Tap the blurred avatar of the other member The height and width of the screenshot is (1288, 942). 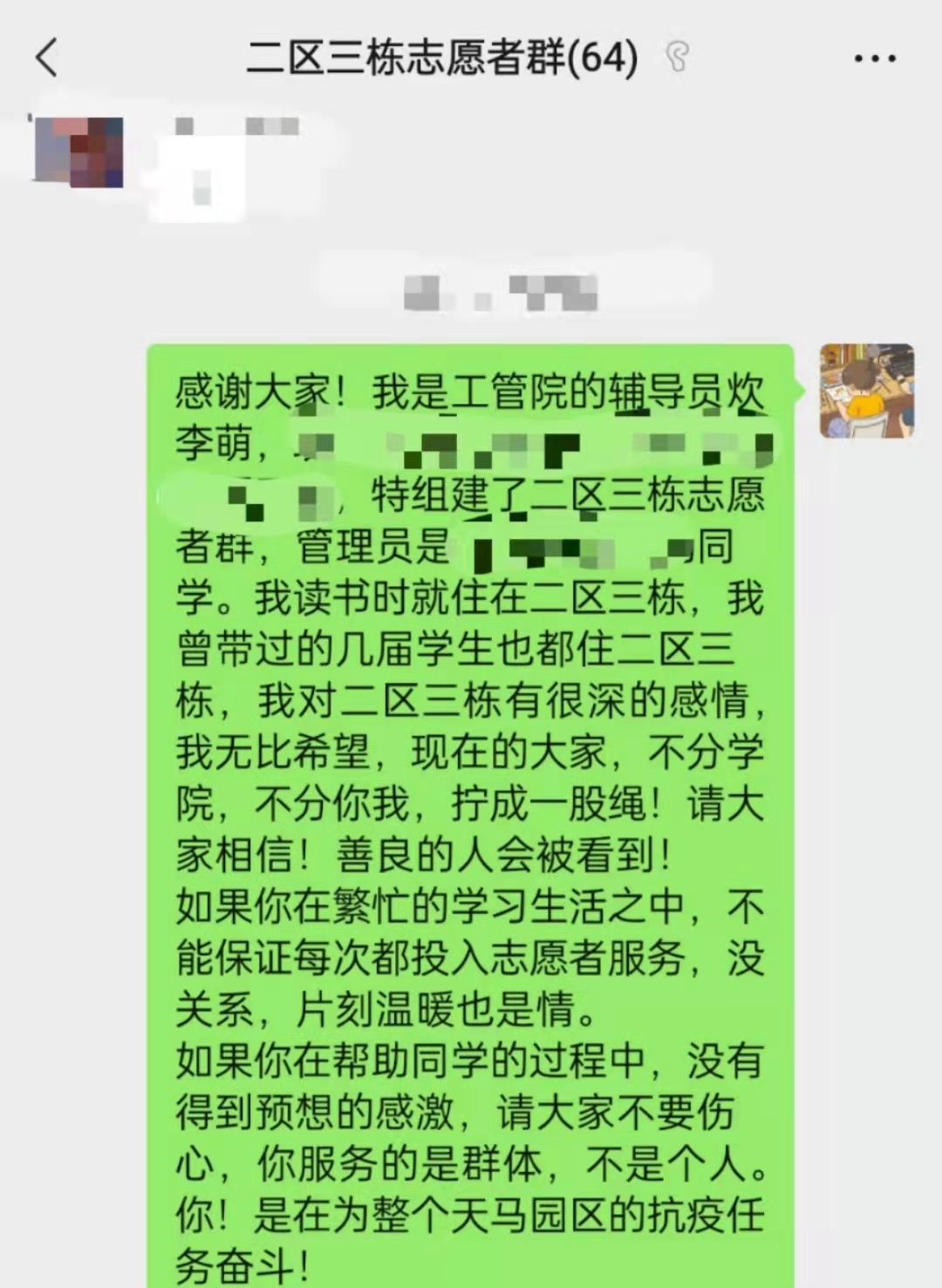(78, 152)
